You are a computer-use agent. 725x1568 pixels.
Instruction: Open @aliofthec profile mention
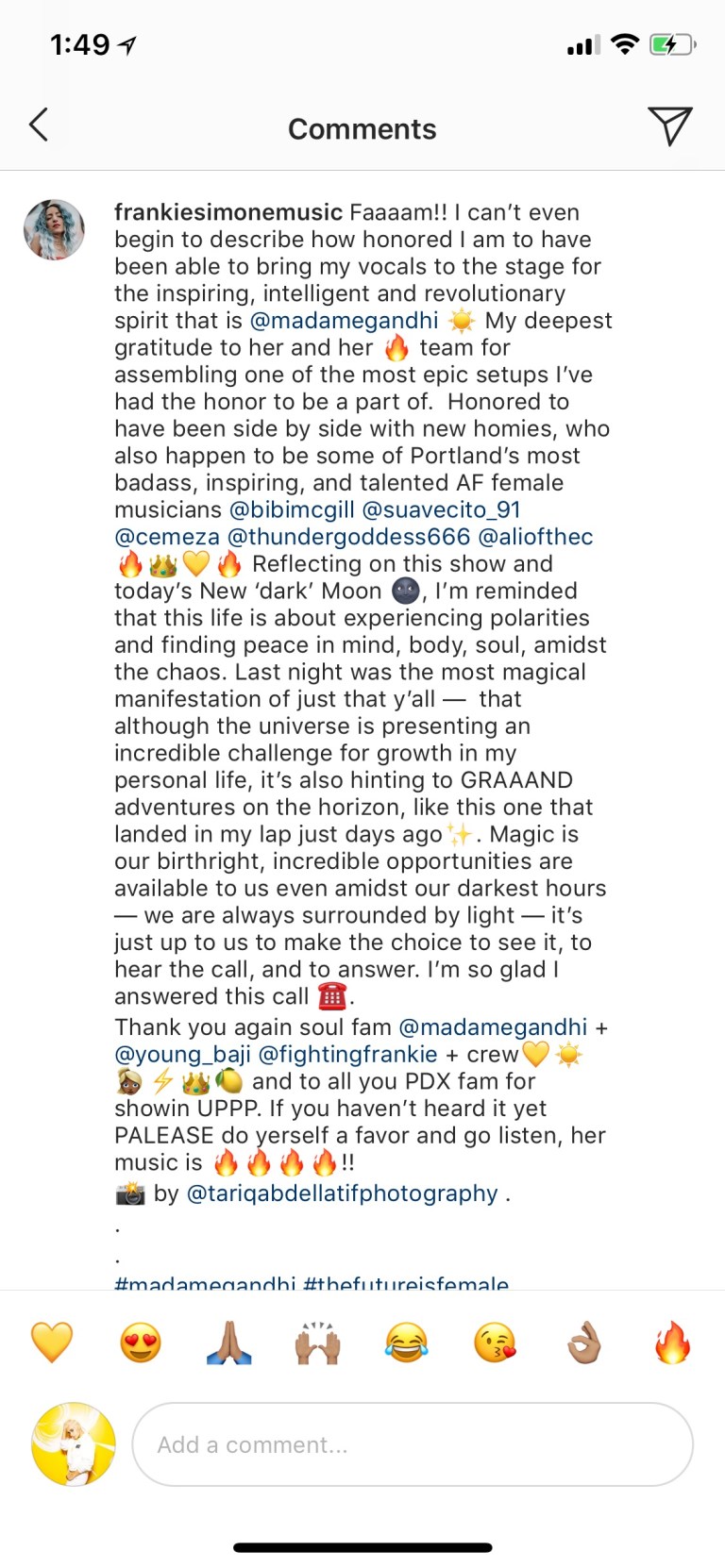click(x=535, y=538)
